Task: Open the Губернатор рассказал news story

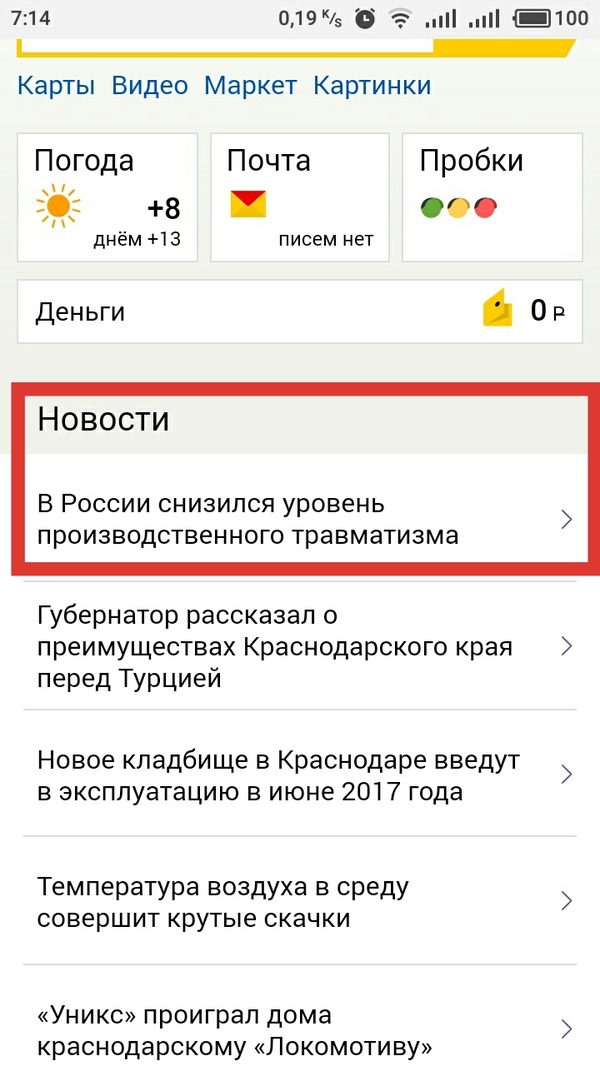Action: 300,646
